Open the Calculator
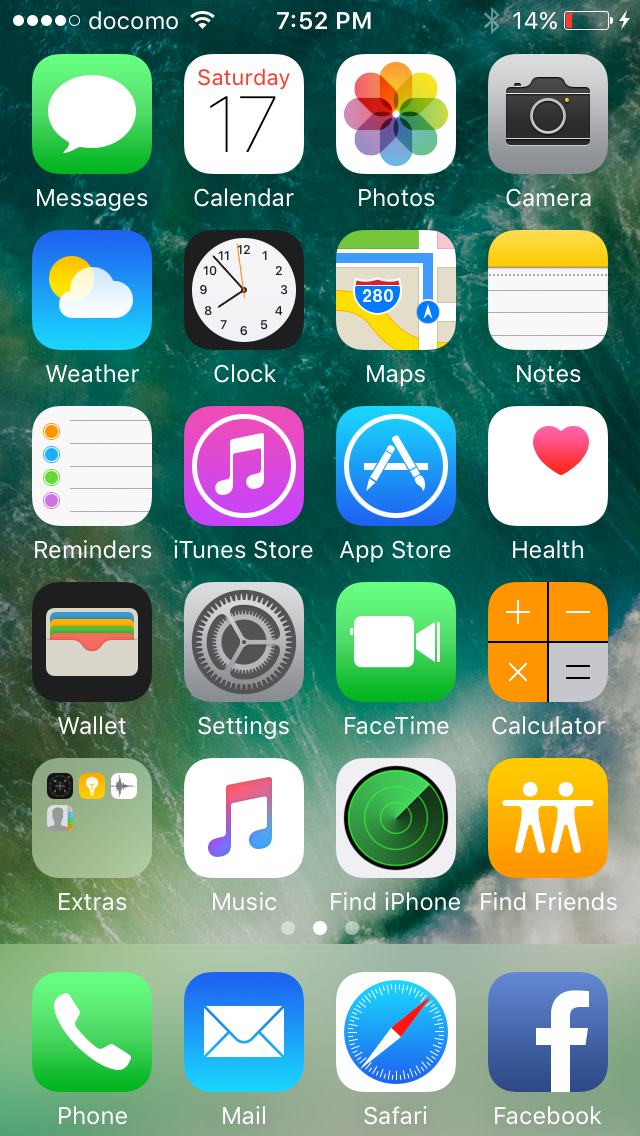 pyautogui.click(x=548, y=642)
